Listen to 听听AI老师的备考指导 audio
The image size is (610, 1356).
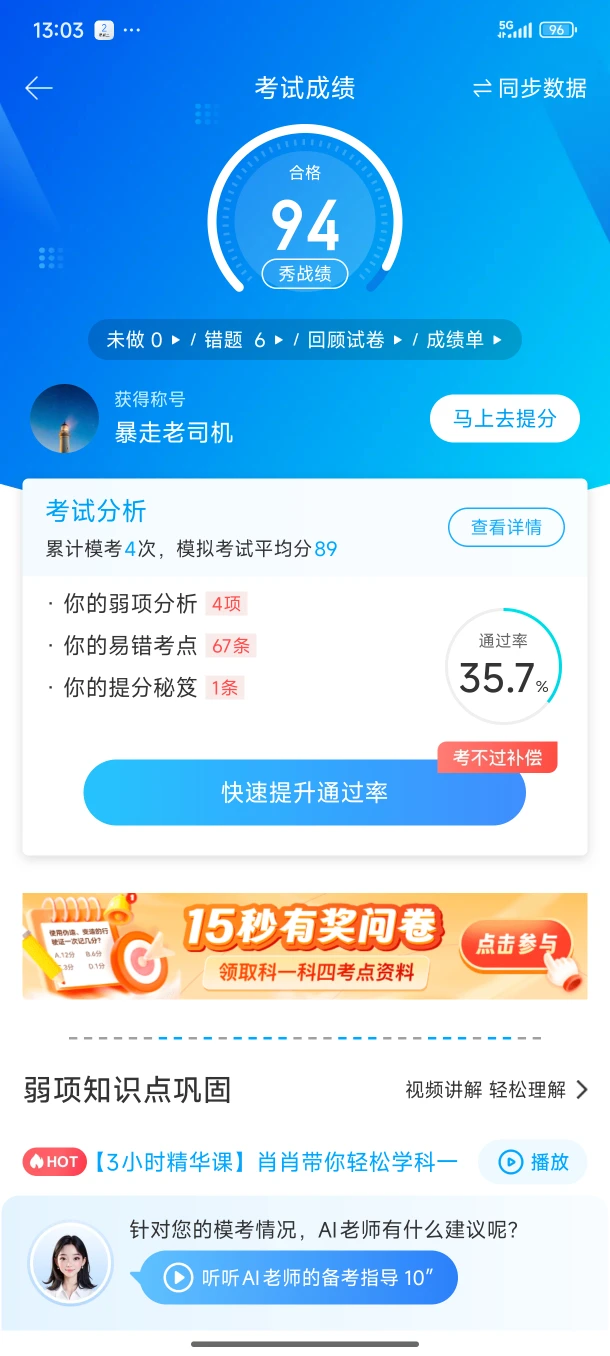tap(298, 1277)
